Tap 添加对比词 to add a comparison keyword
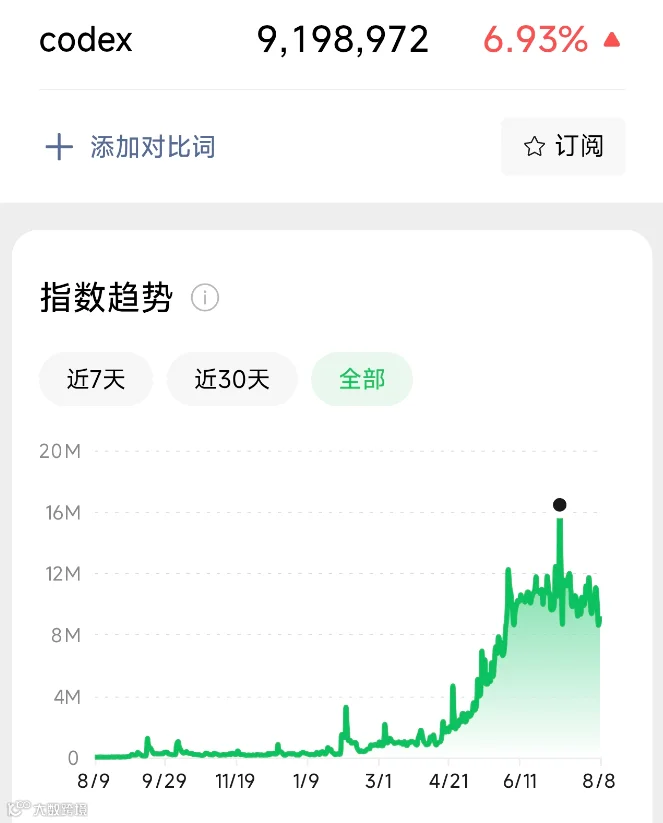 click(130, 146)
